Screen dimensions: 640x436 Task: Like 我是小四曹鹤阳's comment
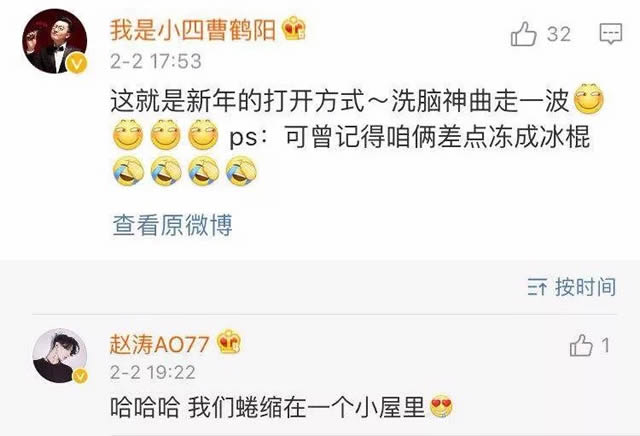524,35
